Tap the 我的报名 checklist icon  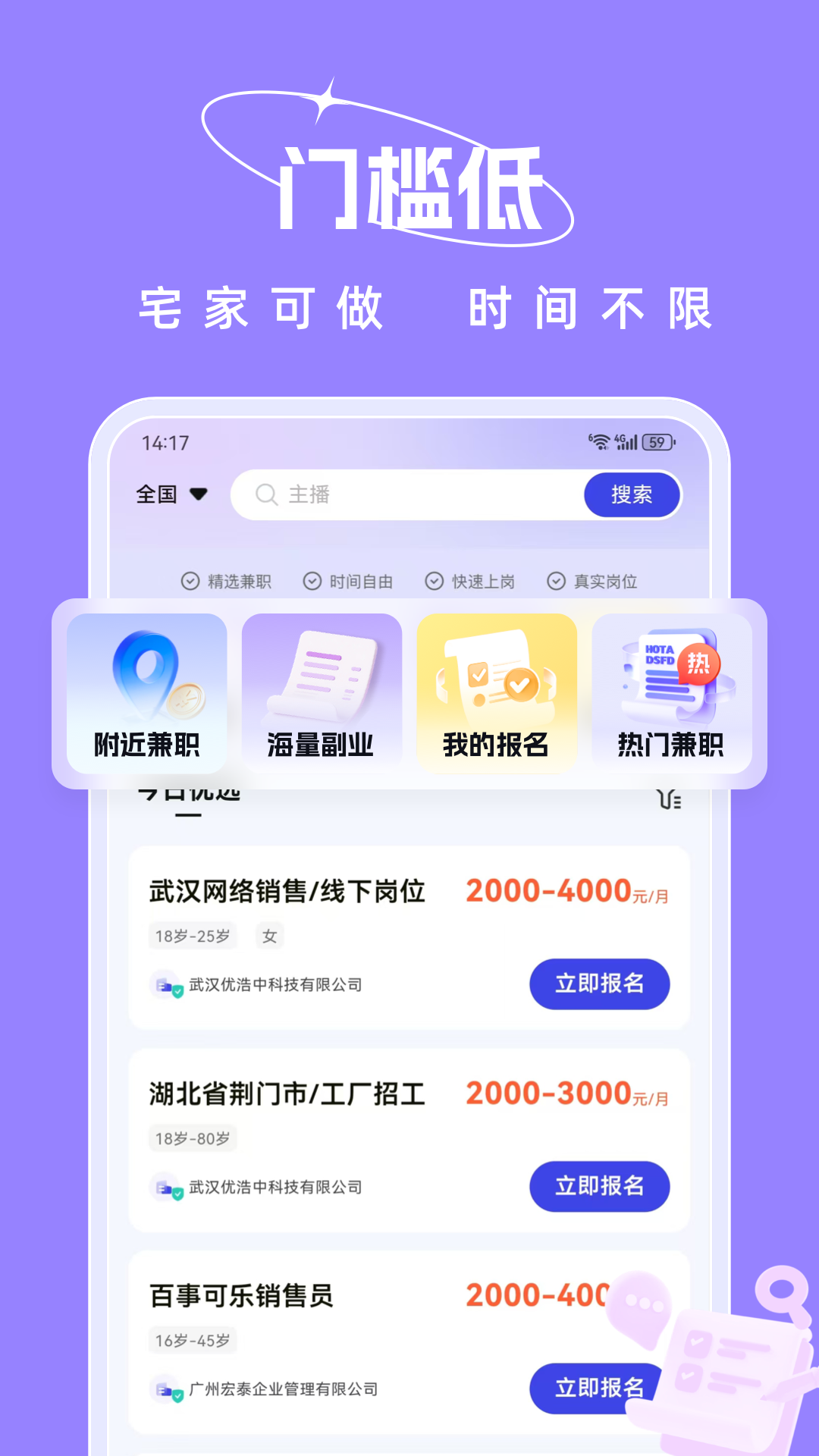(x=493, y=675)
